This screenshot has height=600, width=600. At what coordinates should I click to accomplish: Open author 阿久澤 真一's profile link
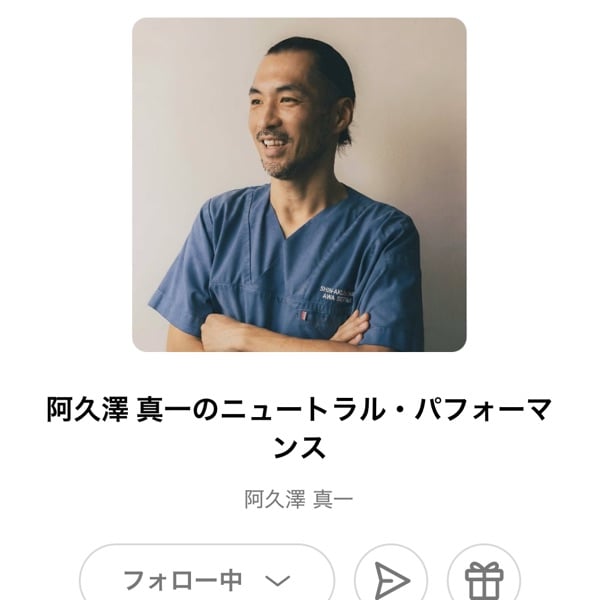coord(299,499)
